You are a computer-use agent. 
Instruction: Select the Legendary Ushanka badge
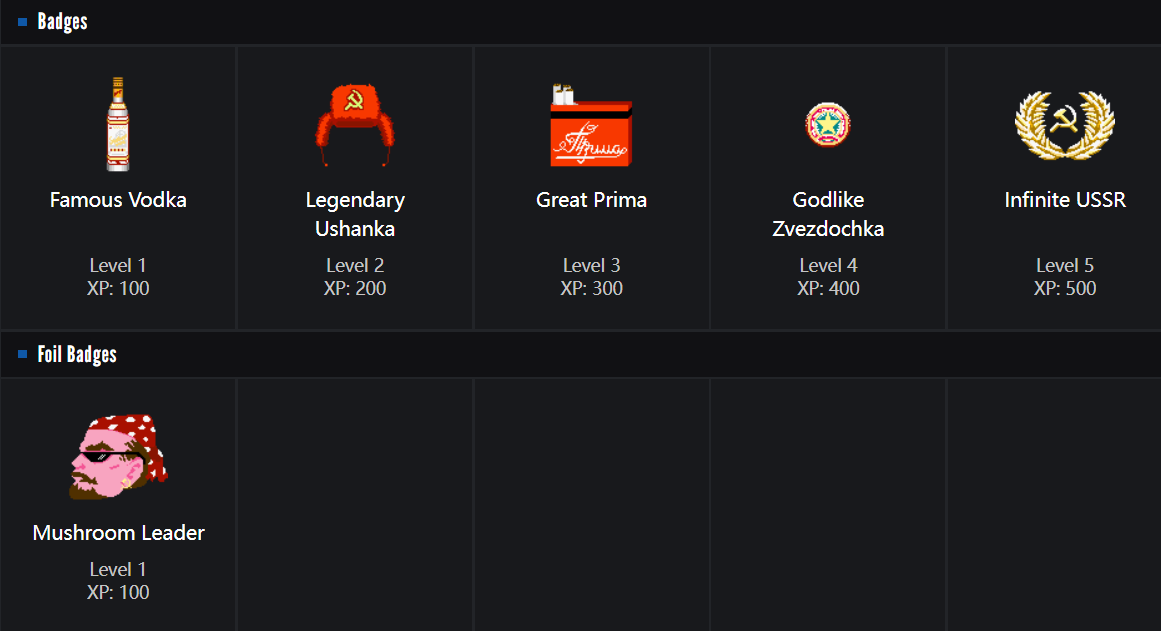(355, 125)
